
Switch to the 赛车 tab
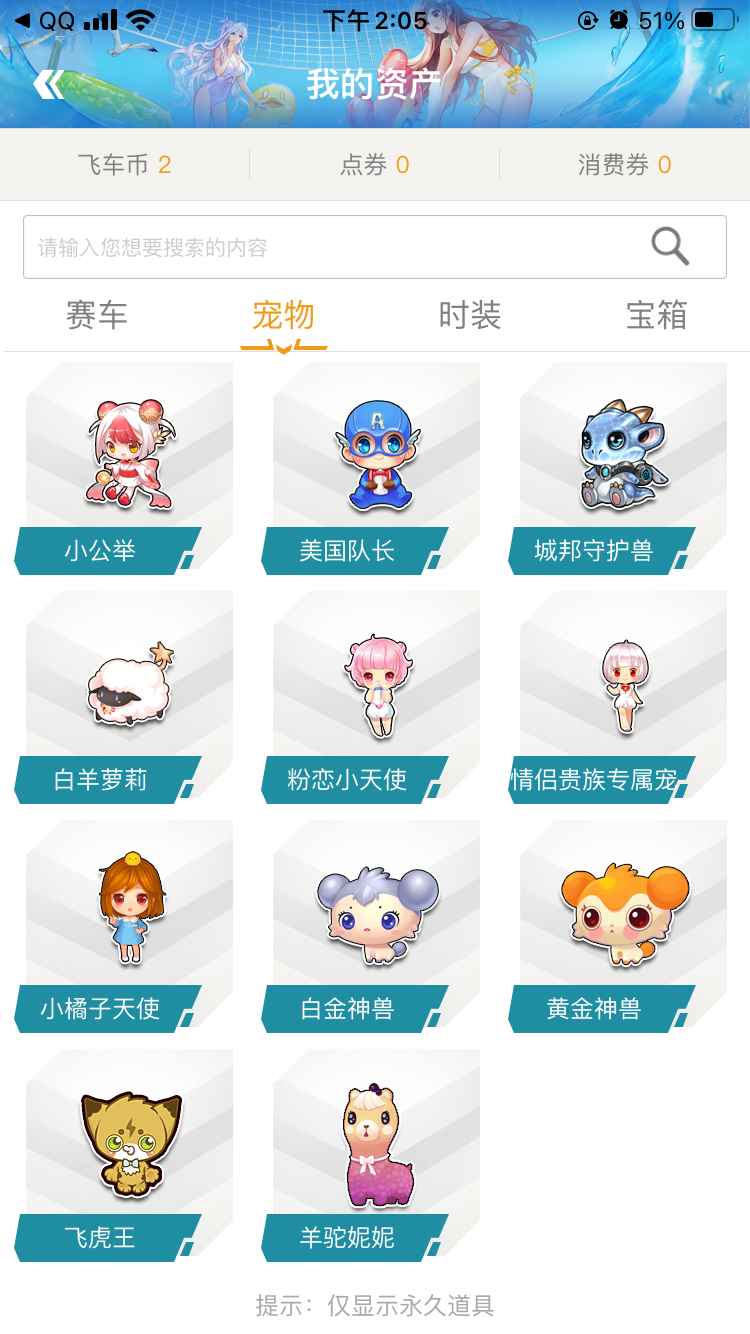(x=97, y=316)
